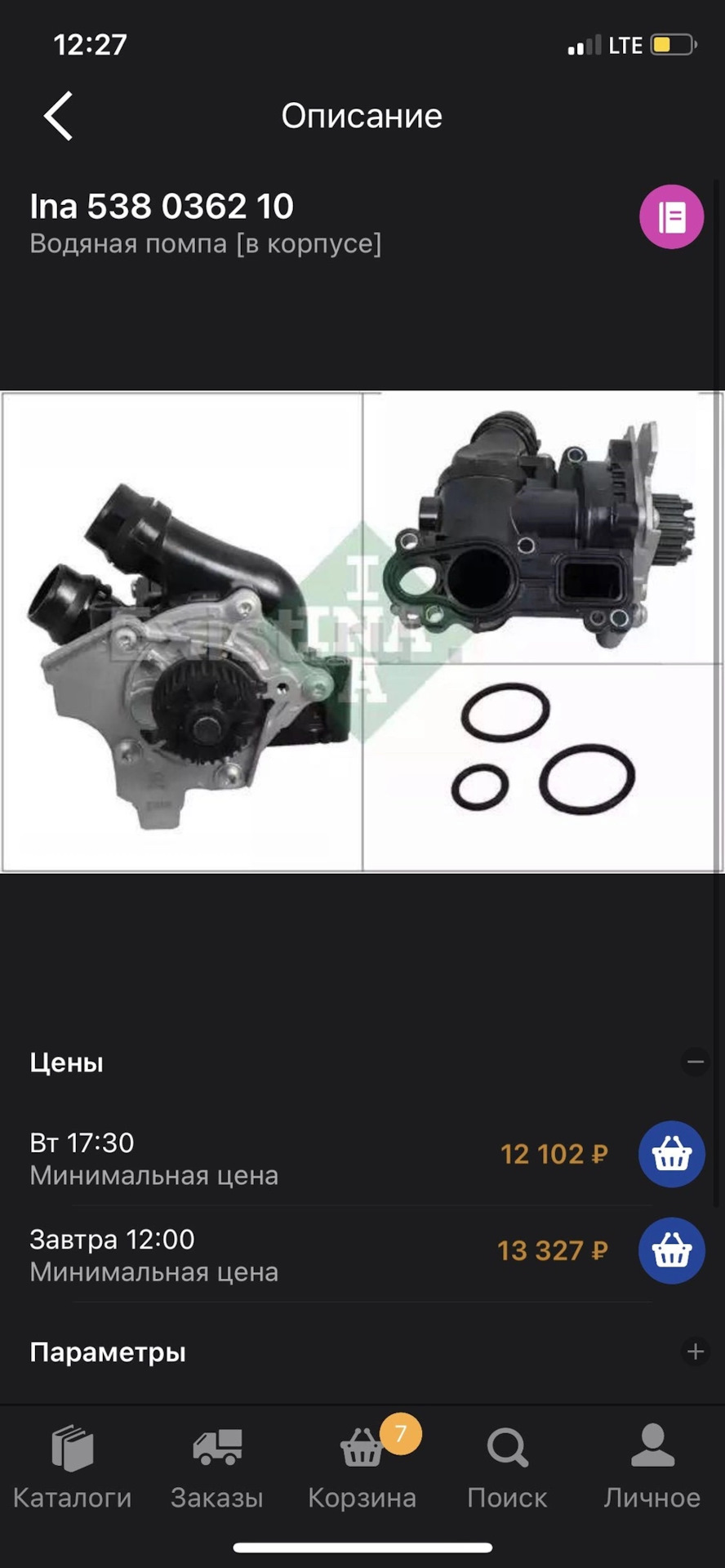Open the pink notes icon
The image size is (725, 1568).
pyautogui.click(x=671, y=217)
